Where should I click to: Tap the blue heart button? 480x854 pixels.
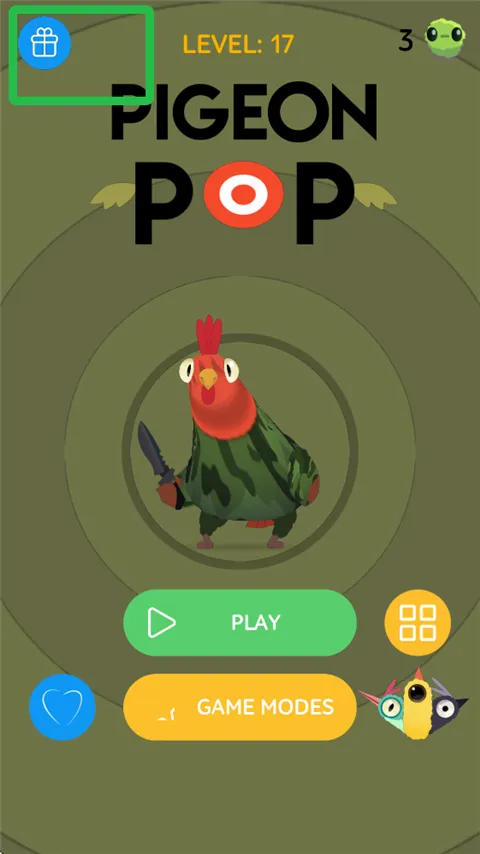click(62, 707)
